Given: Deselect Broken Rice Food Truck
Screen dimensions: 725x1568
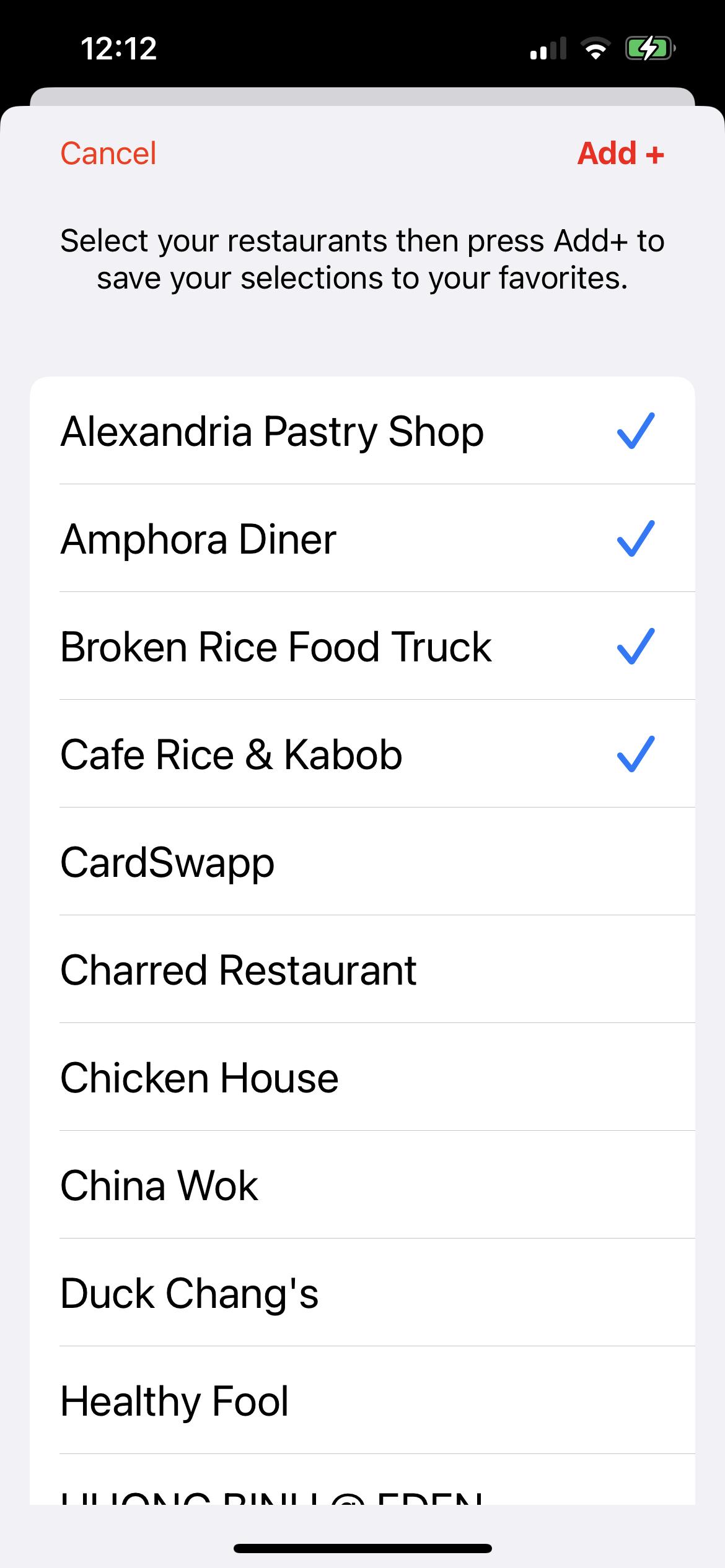Looking at the screenshot, I should (x=362, y=646).
